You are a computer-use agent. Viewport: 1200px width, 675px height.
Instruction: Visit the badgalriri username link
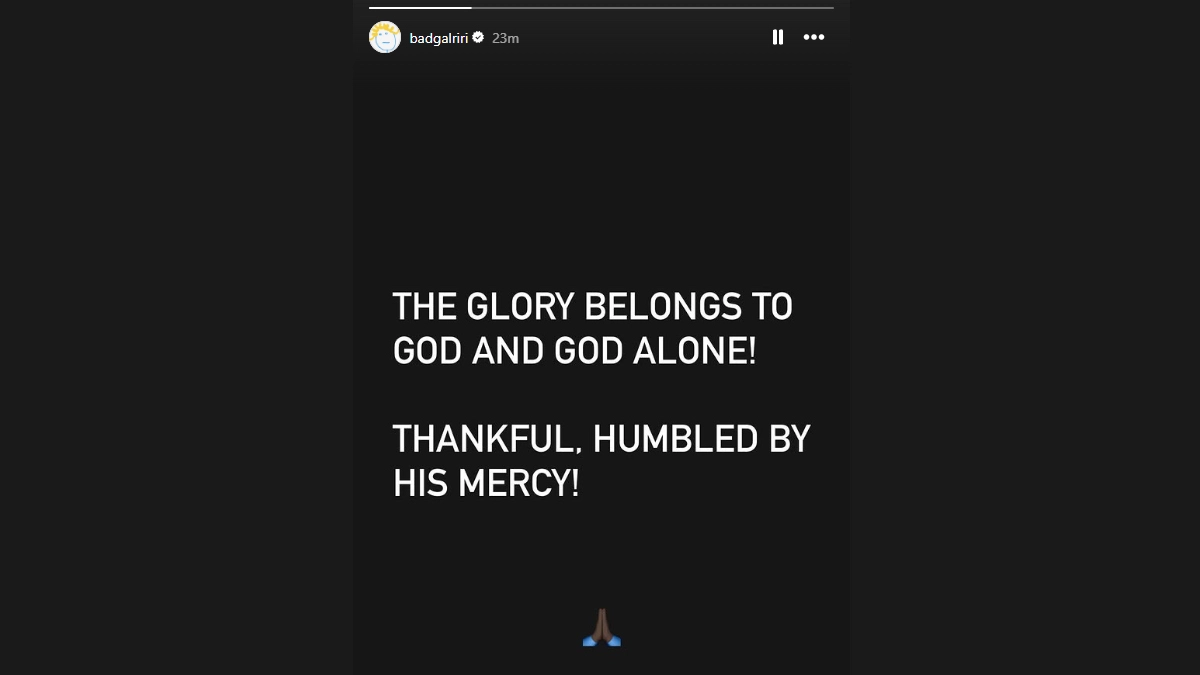tap(438, 38)
